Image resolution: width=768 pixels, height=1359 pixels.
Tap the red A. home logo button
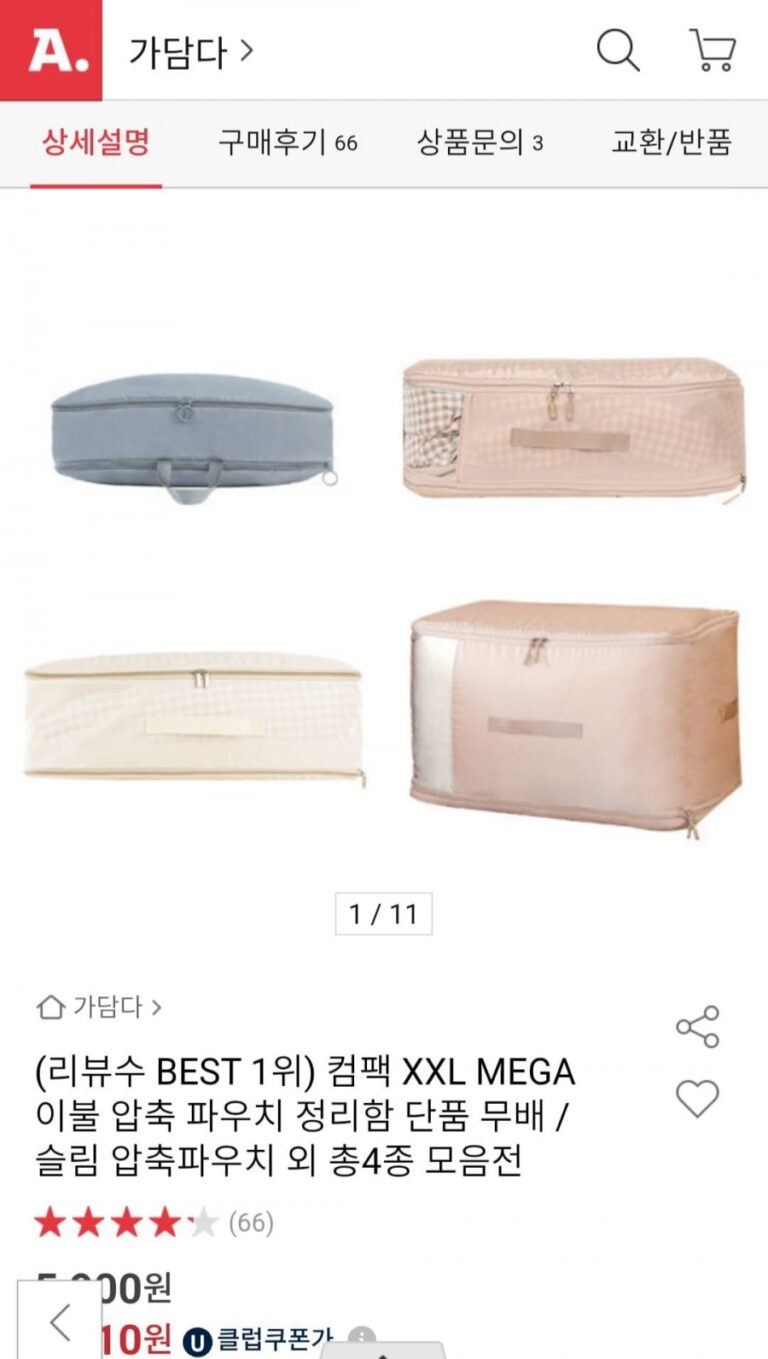51,50
